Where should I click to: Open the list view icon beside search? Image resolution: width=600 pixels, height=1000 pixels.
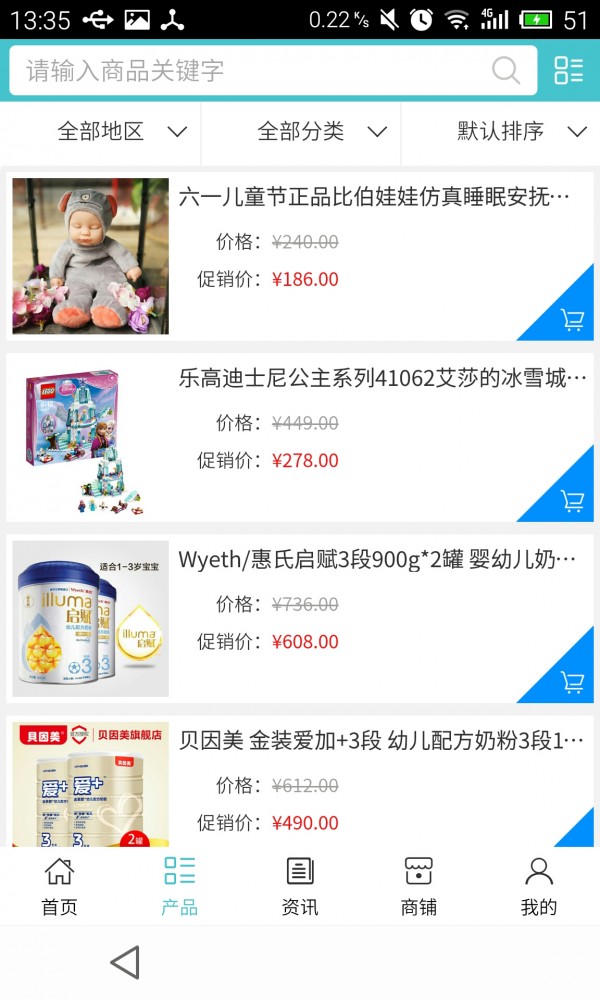[568, 70]
